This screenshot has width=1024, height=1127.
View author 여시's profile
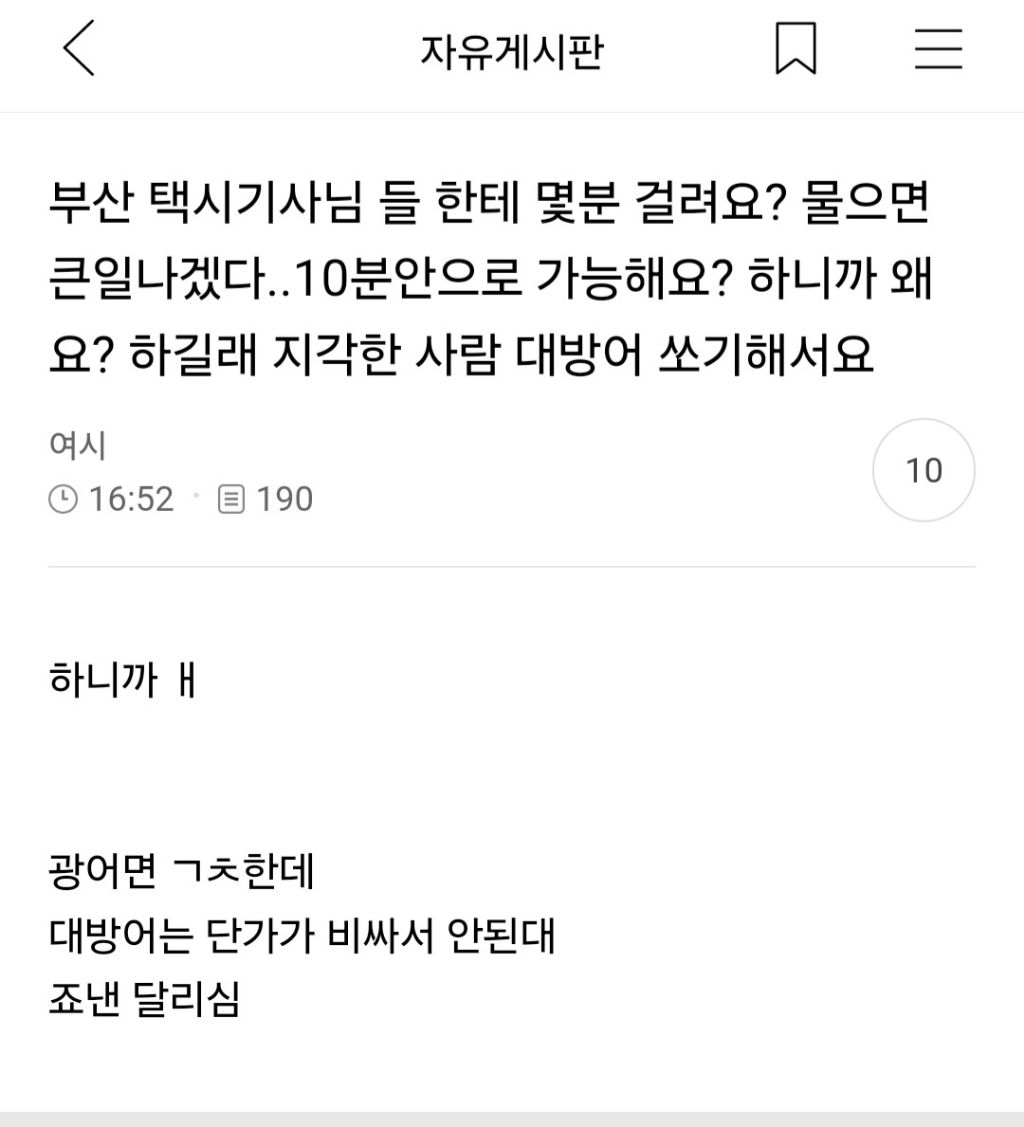click(77, 446)
